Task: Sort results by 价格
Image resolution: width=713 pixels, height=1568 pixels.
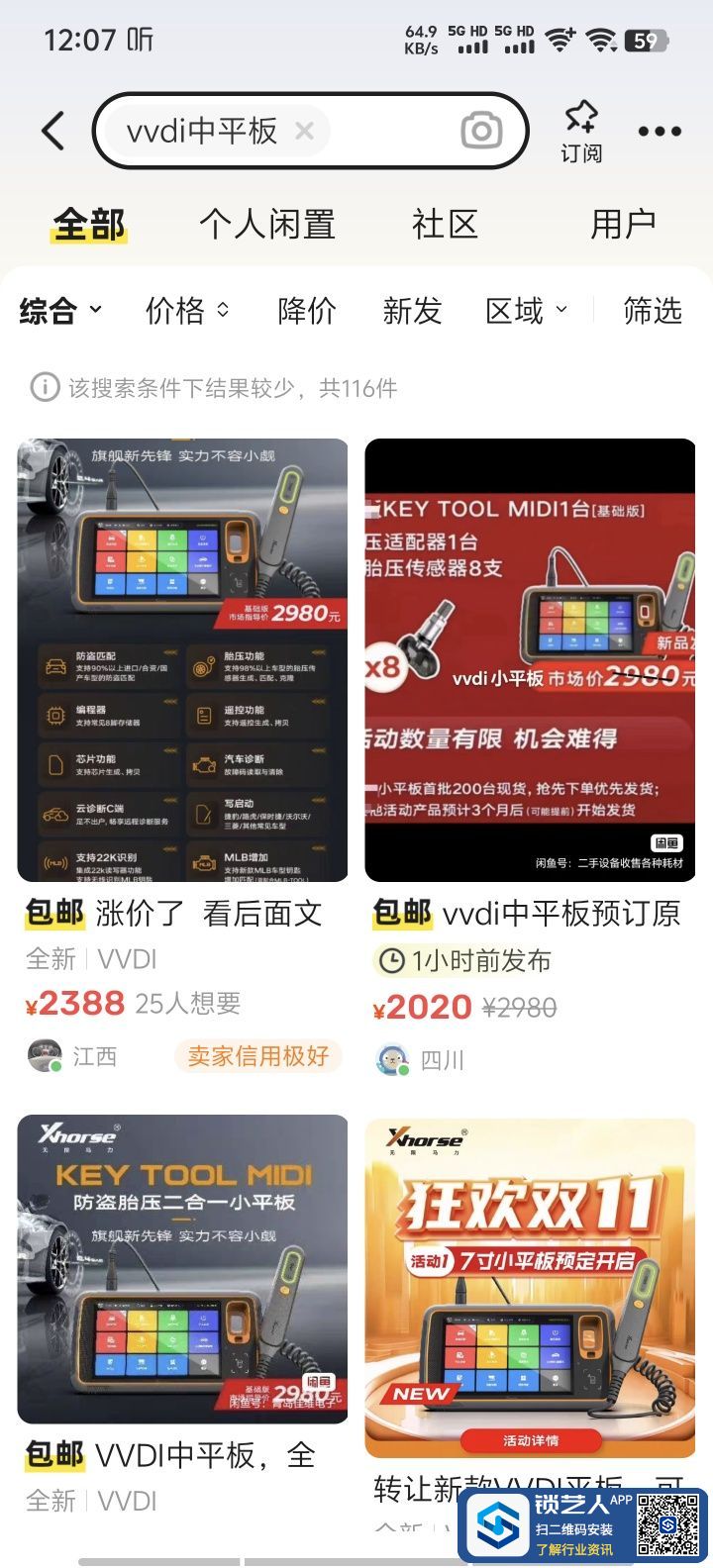Action: [187, 311]
